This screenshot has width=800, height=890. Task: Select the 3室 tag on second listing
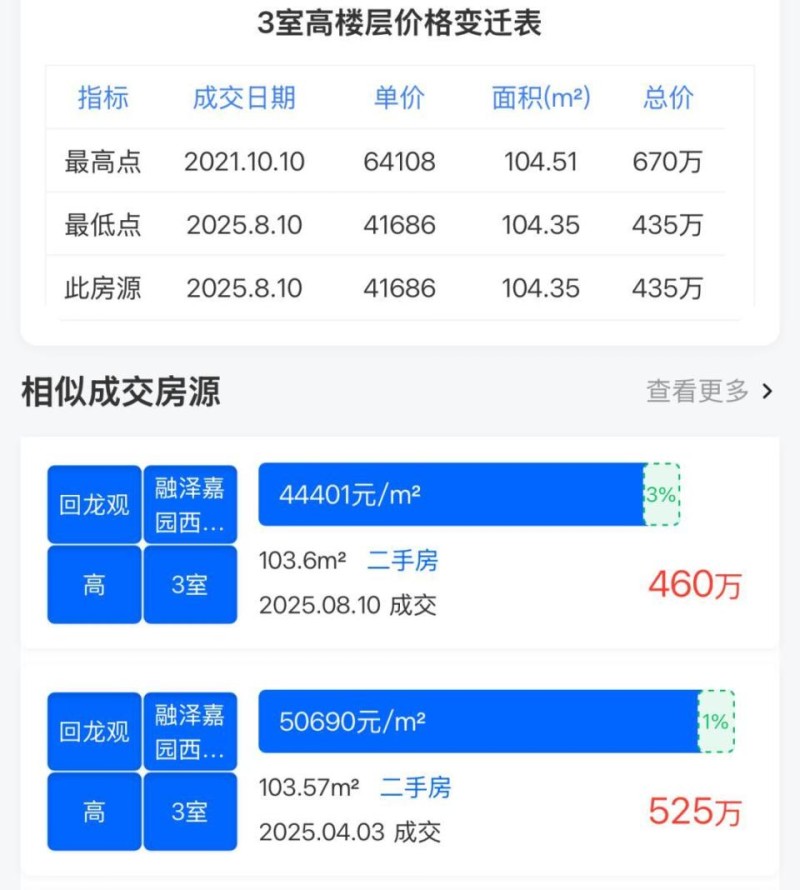coord(190,812)
